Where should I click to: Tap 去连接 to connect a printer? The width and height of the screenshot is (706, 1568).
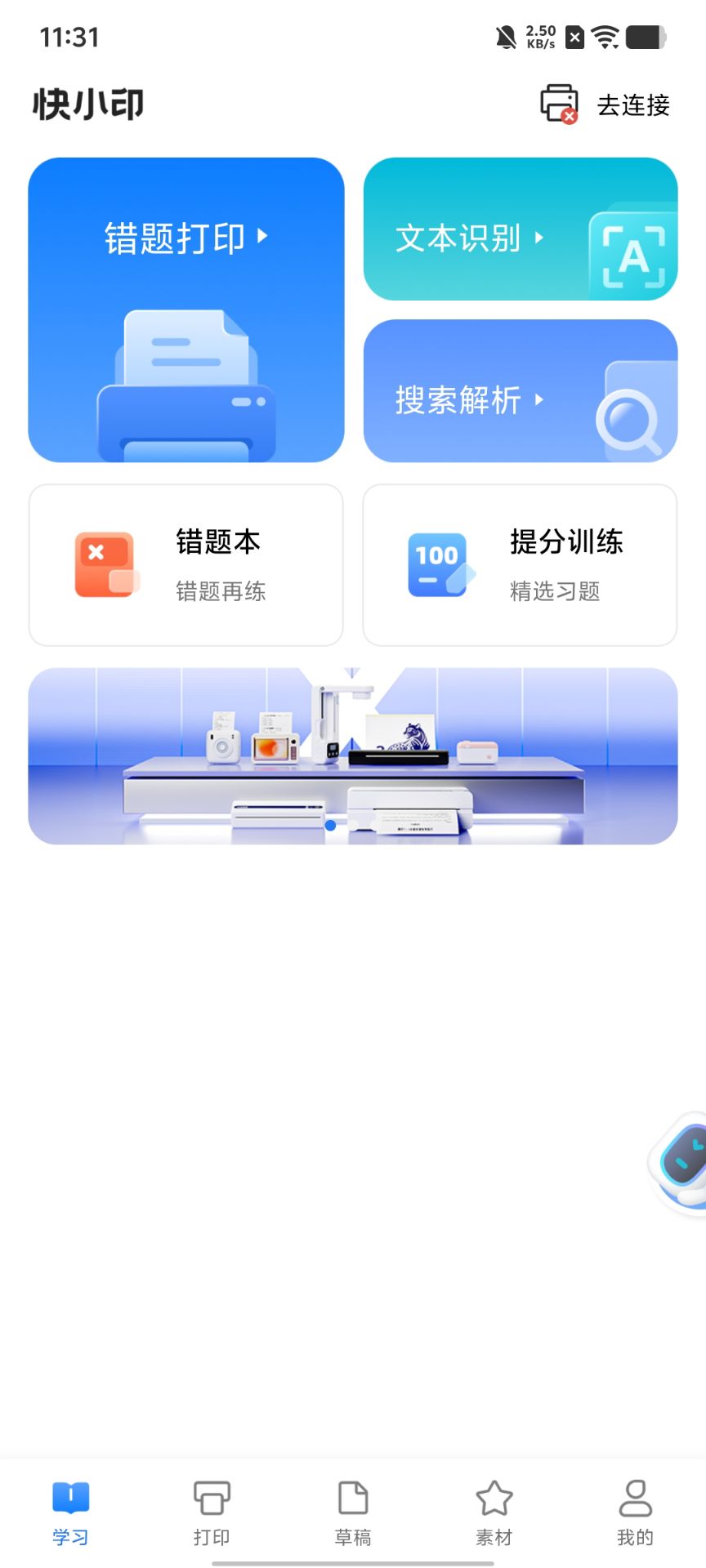point(633,105)
